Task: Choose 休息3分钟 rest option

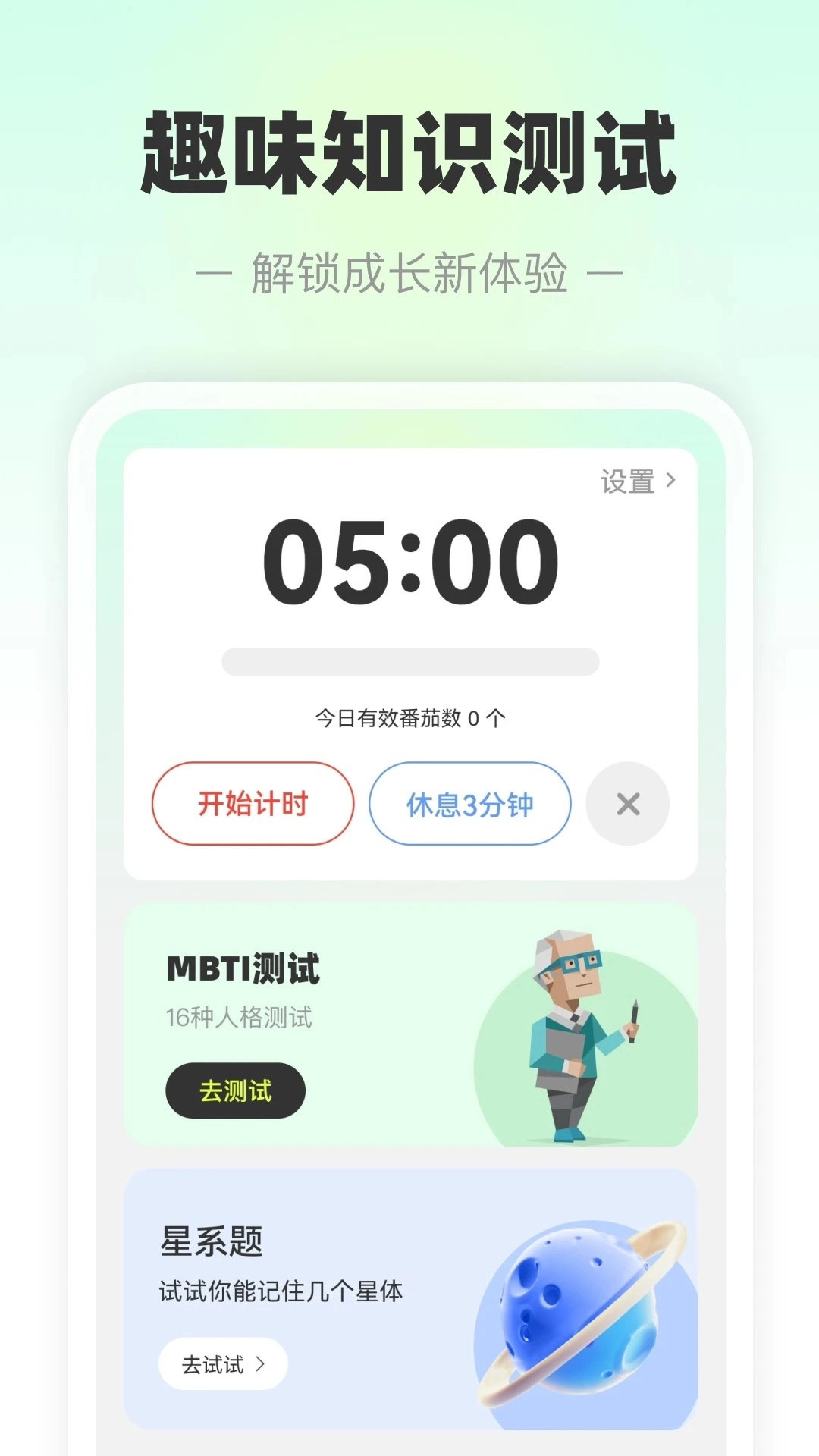Action: pos(470,805)
